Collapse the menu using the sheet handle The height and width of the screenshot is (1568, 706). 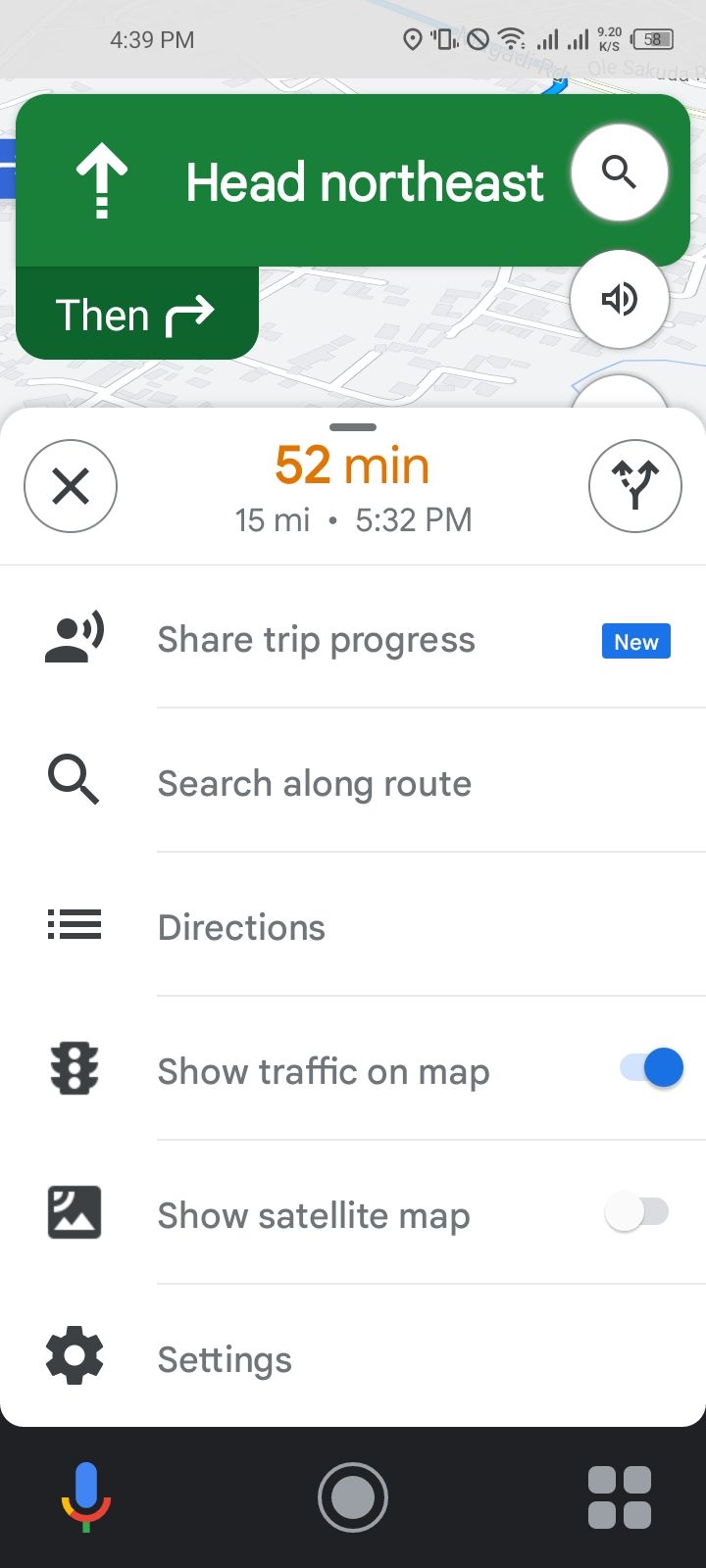pos(353,427)
